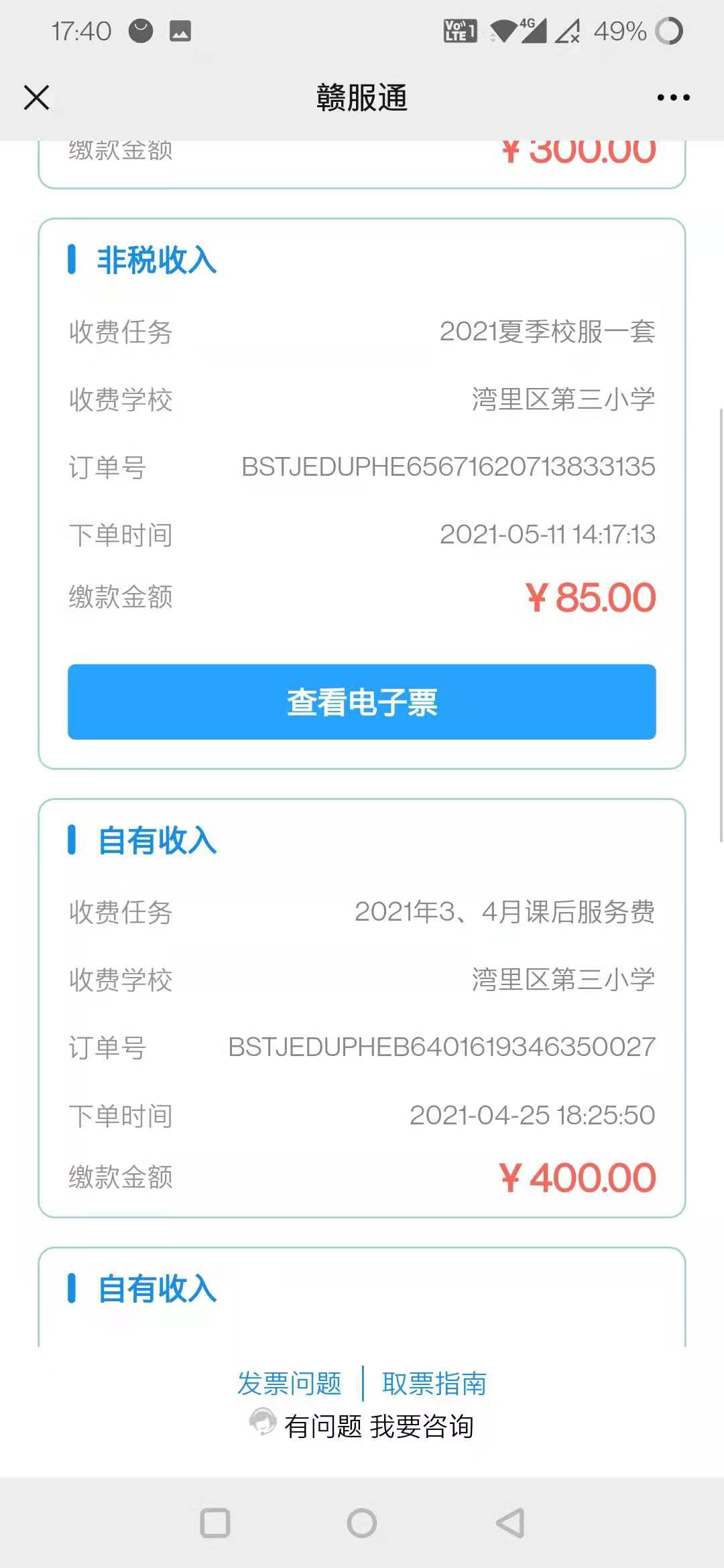Close the 赣服通 mini program page
Image resolution: width=724 pixels, height=1568 pixels.
coord(37,97)
